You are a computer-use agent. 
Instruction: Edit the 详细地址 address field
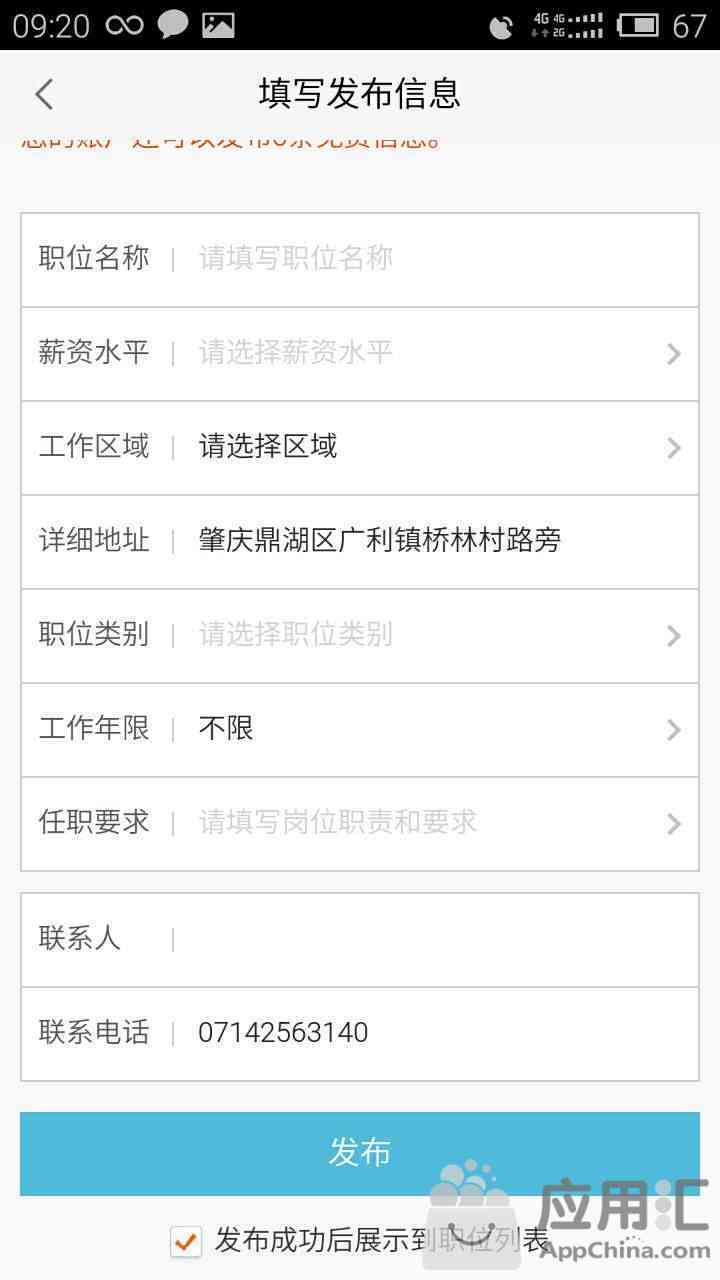click(360, 541)
